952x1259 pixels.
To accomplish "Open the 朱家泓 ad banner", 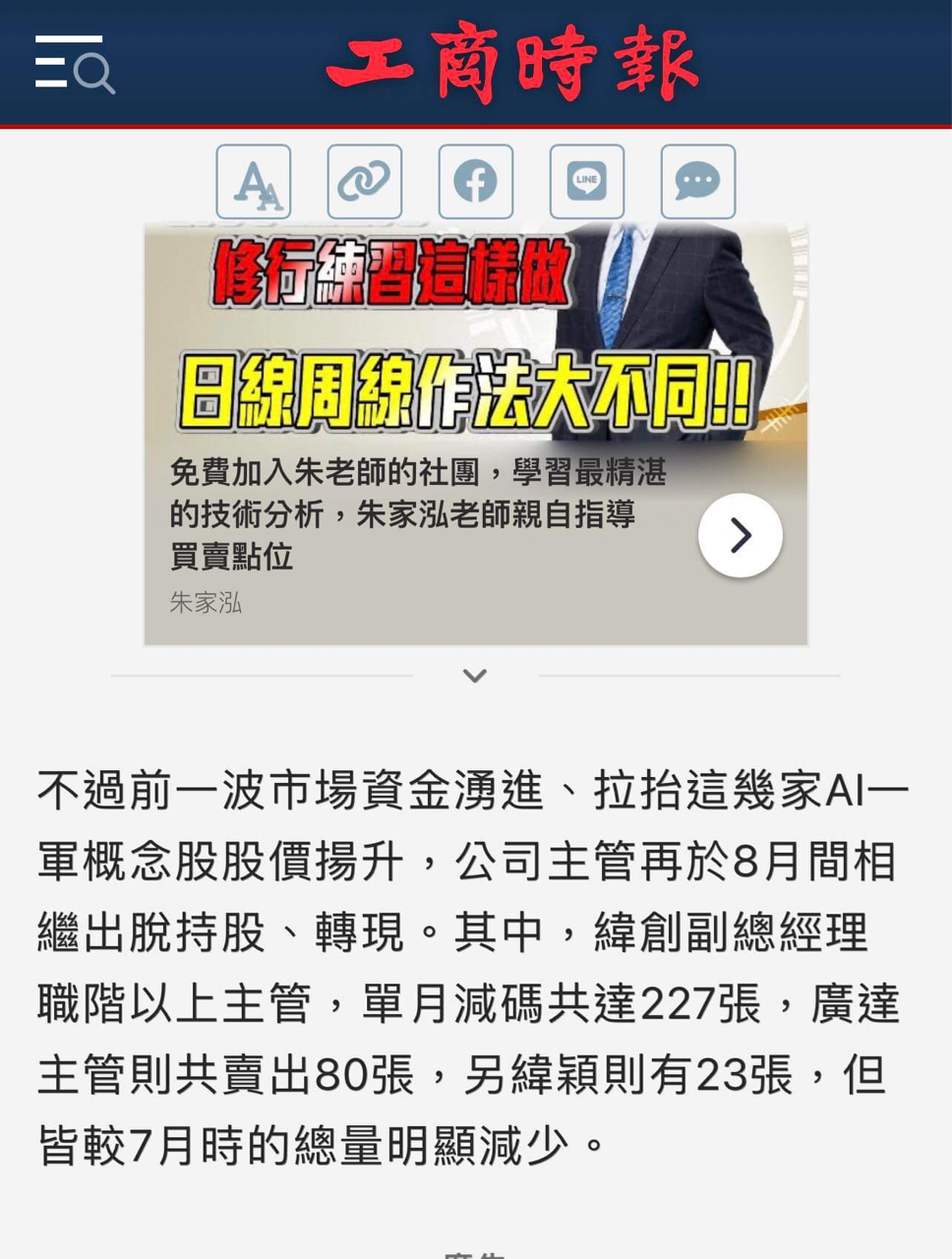I will [x=476, y=434].
